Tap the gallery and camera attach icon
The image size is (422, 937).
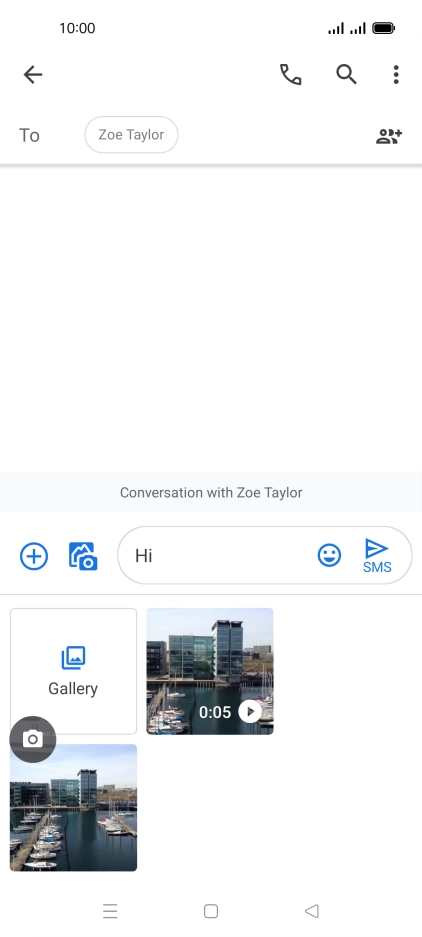[x=83, y=556]
